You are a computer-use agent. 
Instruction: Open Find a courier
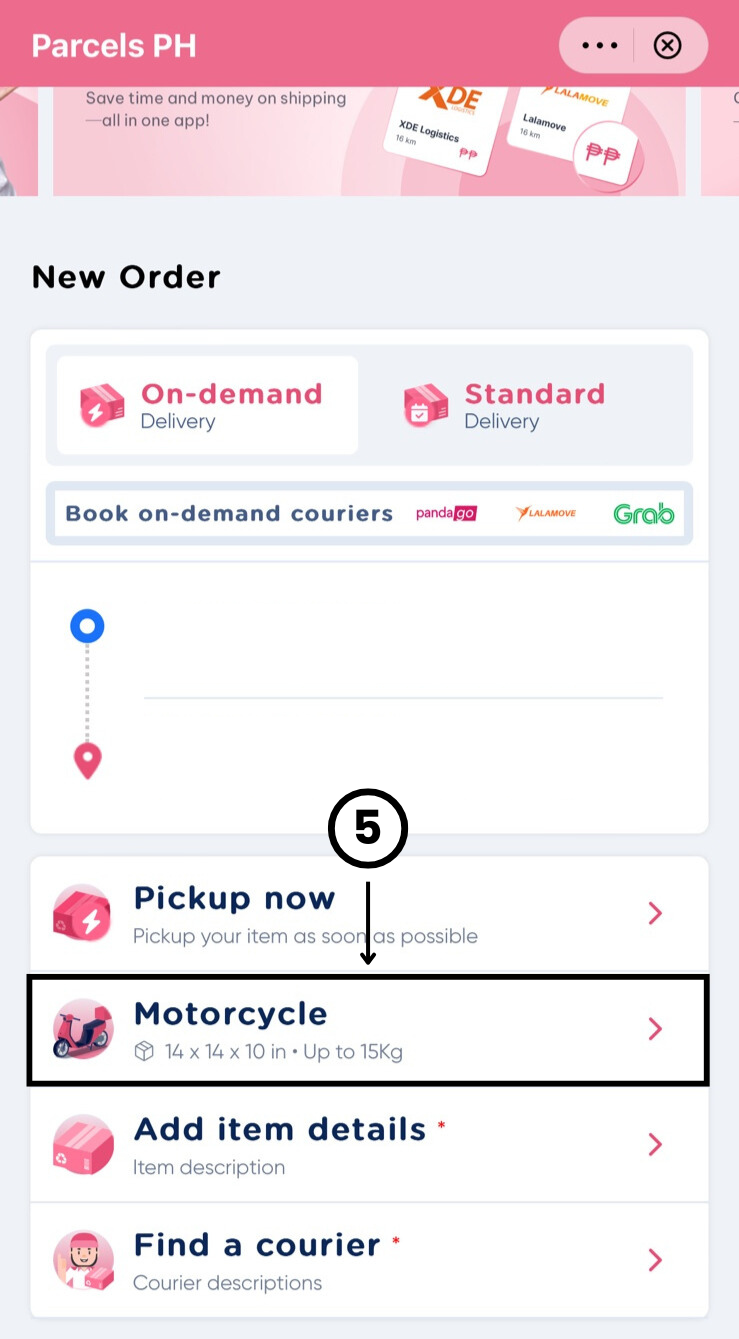coord(369,1260)
